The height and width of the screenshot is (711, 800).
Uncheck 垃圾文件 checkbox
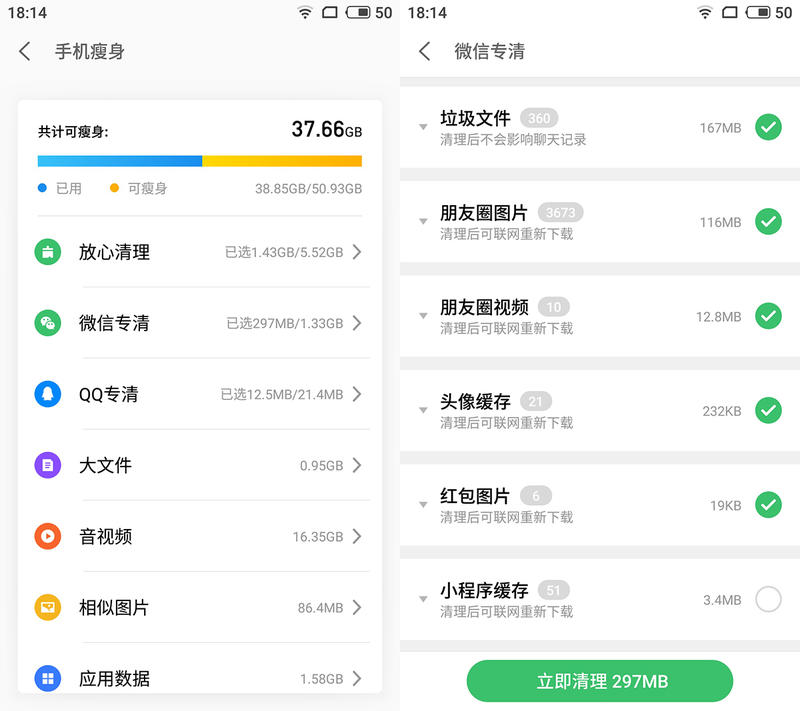pyautogui.click(x=768, y=127)
